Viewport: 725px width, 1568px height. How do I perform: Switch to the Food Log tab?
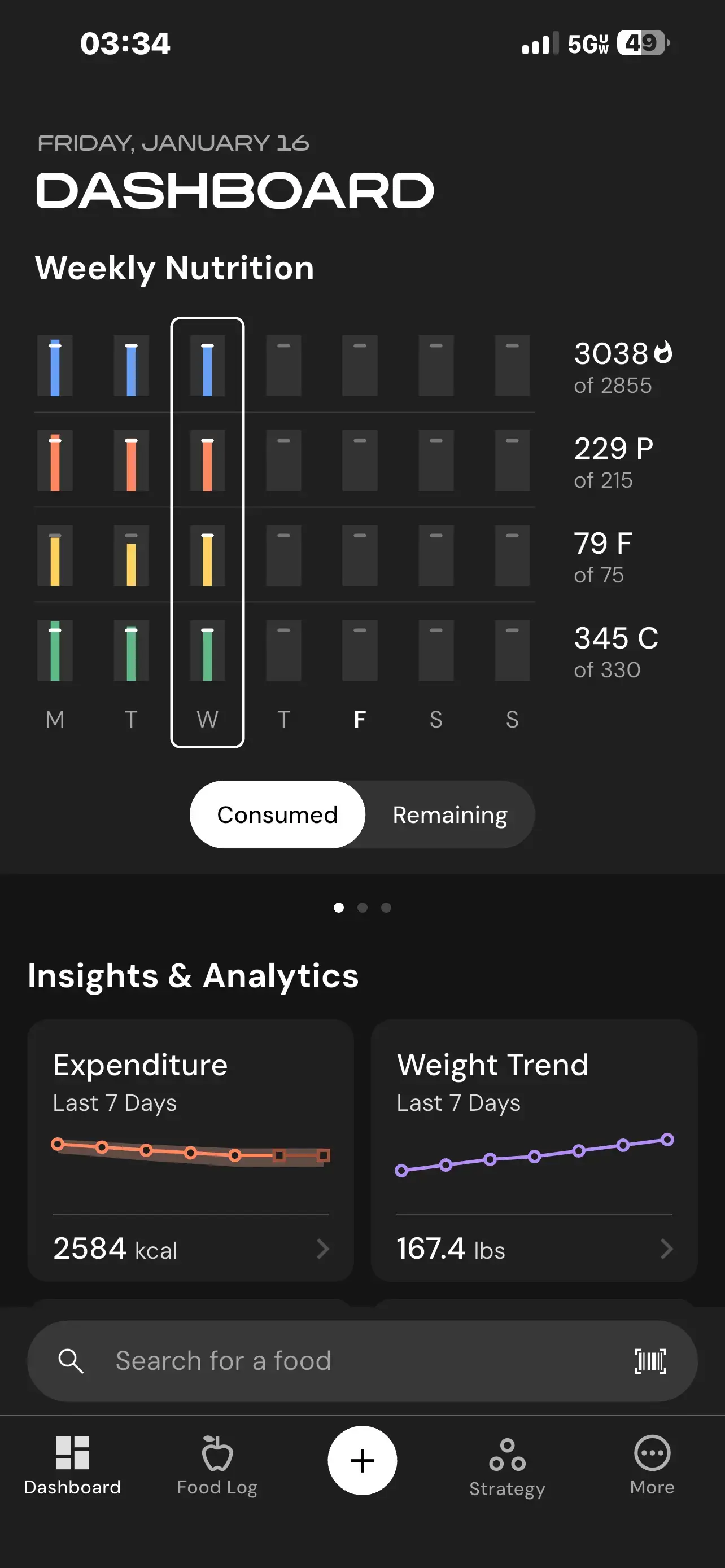point(217,1465)
